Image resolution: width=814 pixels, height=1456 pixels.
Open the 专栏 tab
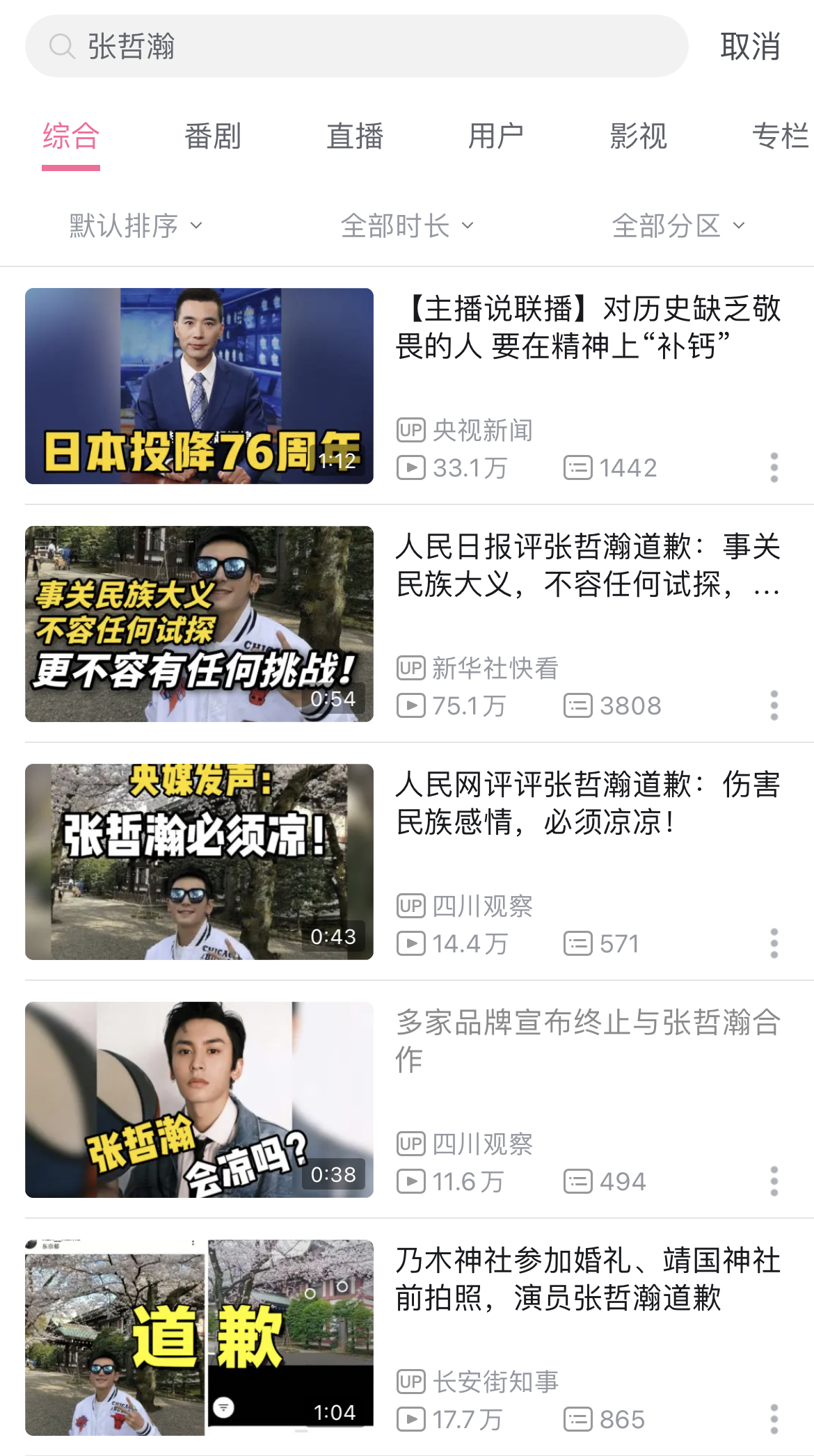[780, 136]
